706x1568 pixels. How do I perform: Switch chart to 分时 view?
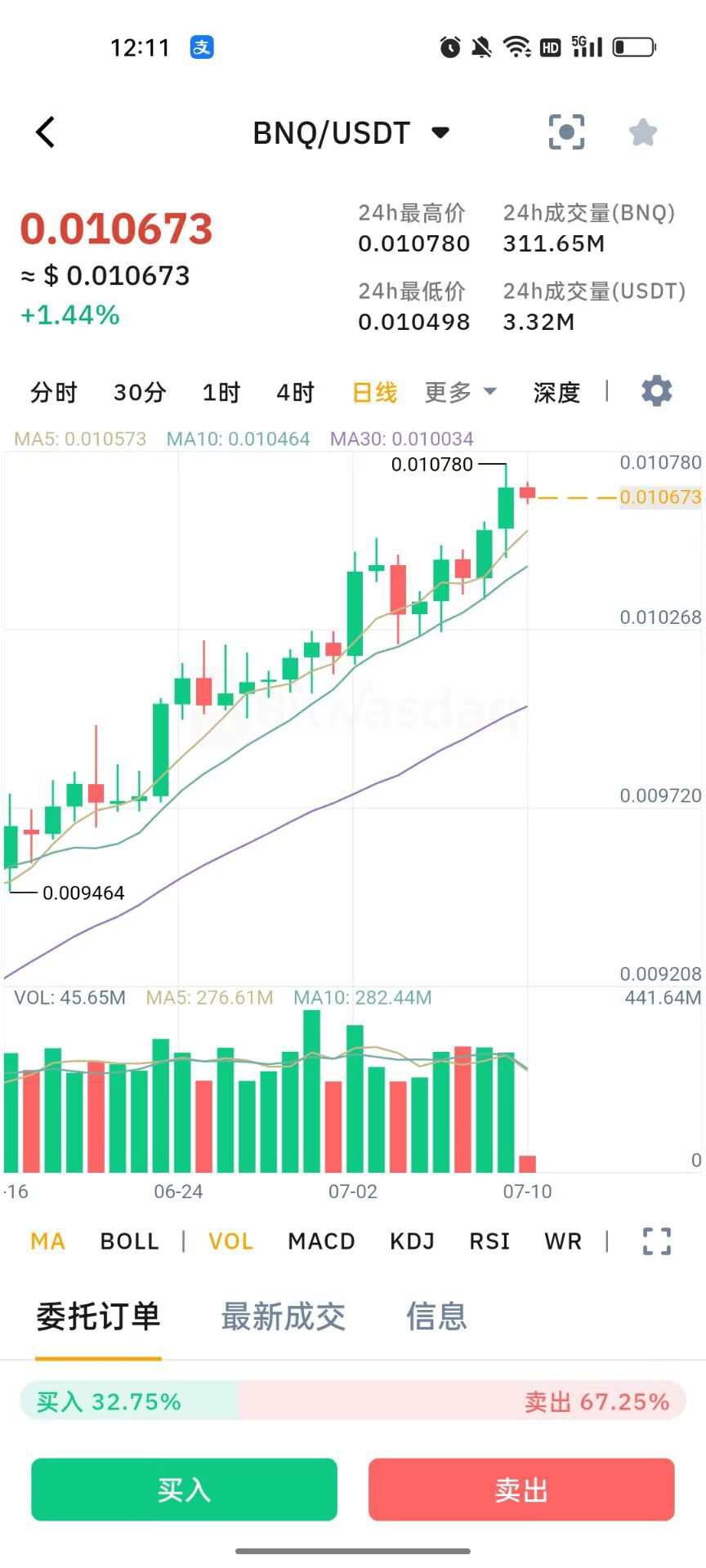pyautogui.click(x=54, y=393)
